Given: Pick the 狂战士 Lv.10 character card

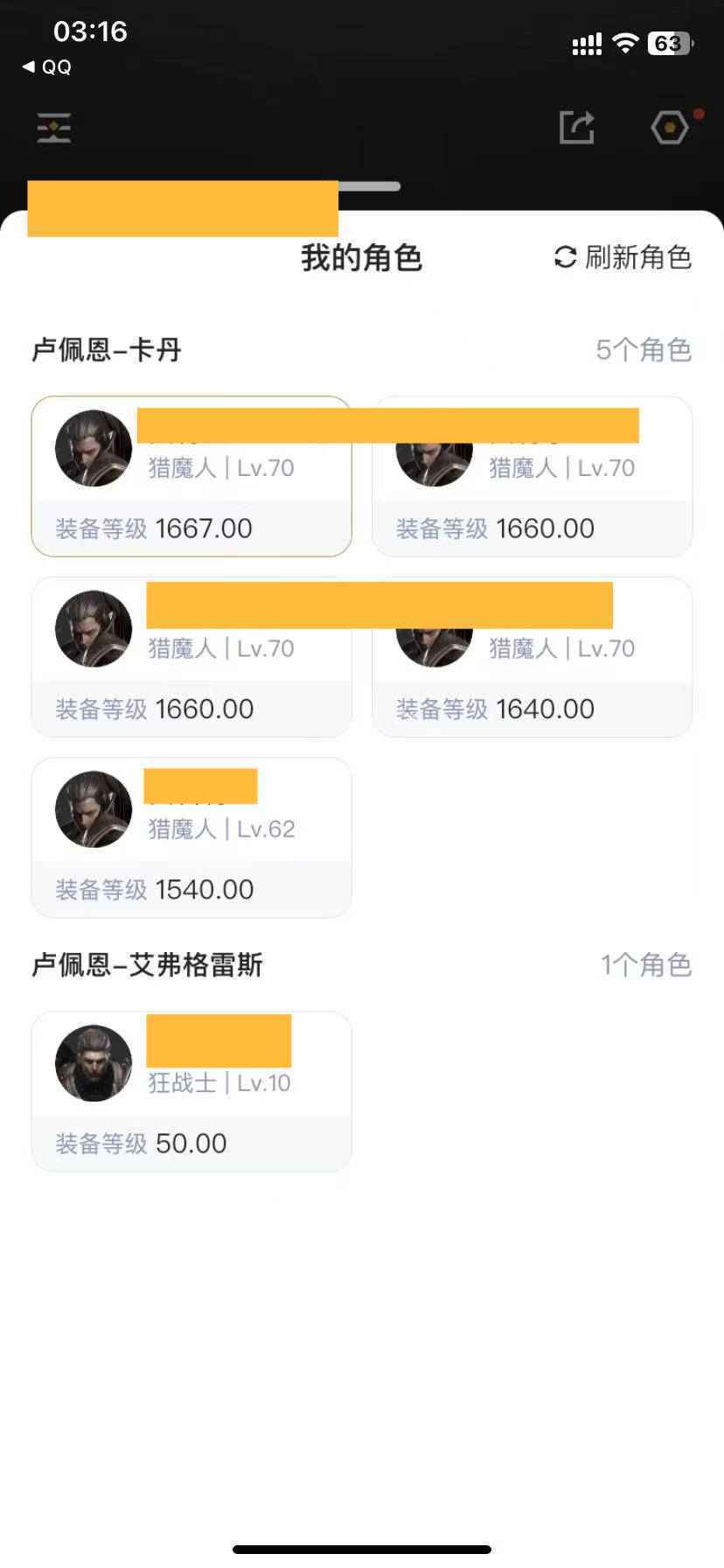Looking at the screenshot, I should 191,1091.
